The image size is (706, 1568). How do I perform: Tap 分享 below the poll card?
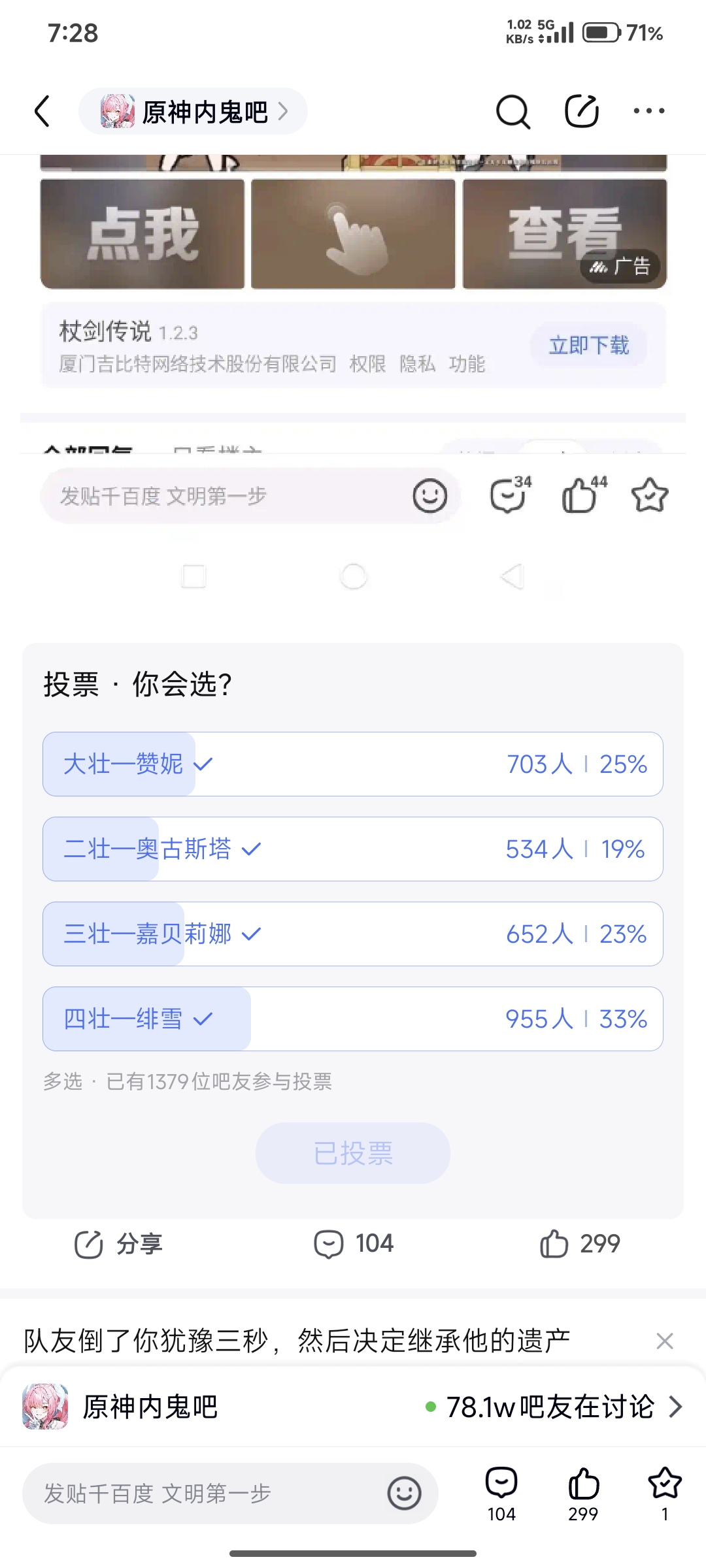pos(118,1244)
